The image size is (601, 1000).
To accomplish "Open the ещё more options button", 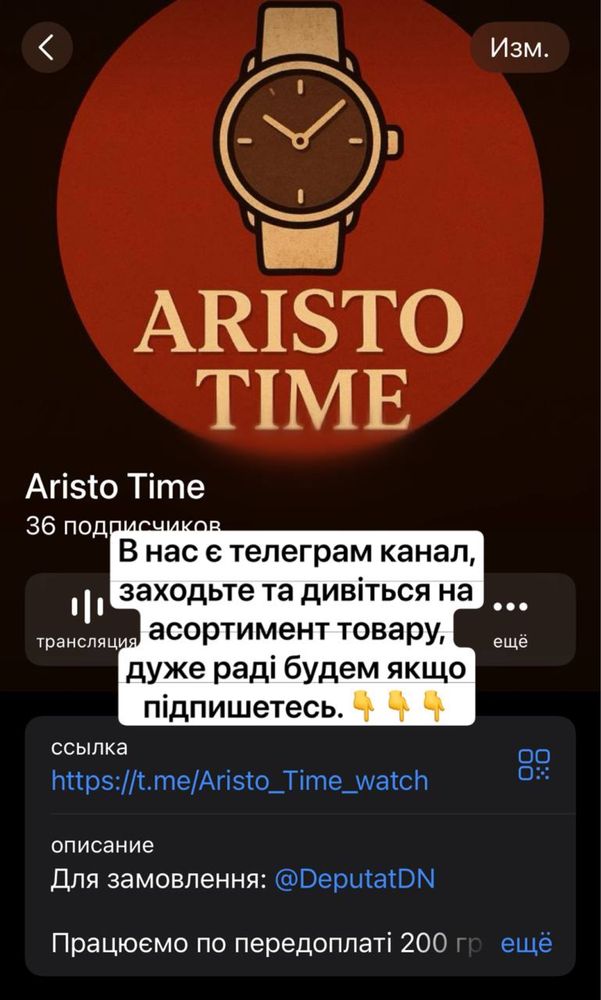I will 510,620.
